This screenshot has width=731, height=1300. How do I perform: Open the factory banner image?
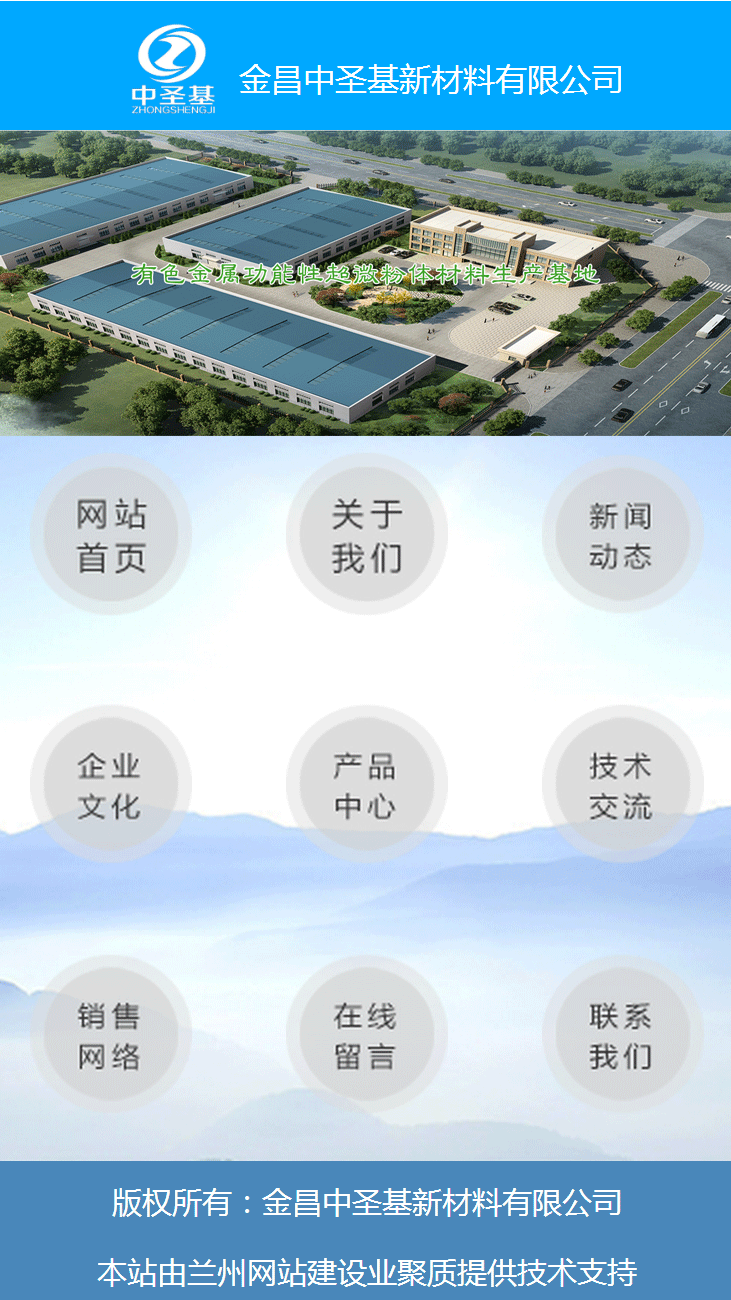point(365,283)
